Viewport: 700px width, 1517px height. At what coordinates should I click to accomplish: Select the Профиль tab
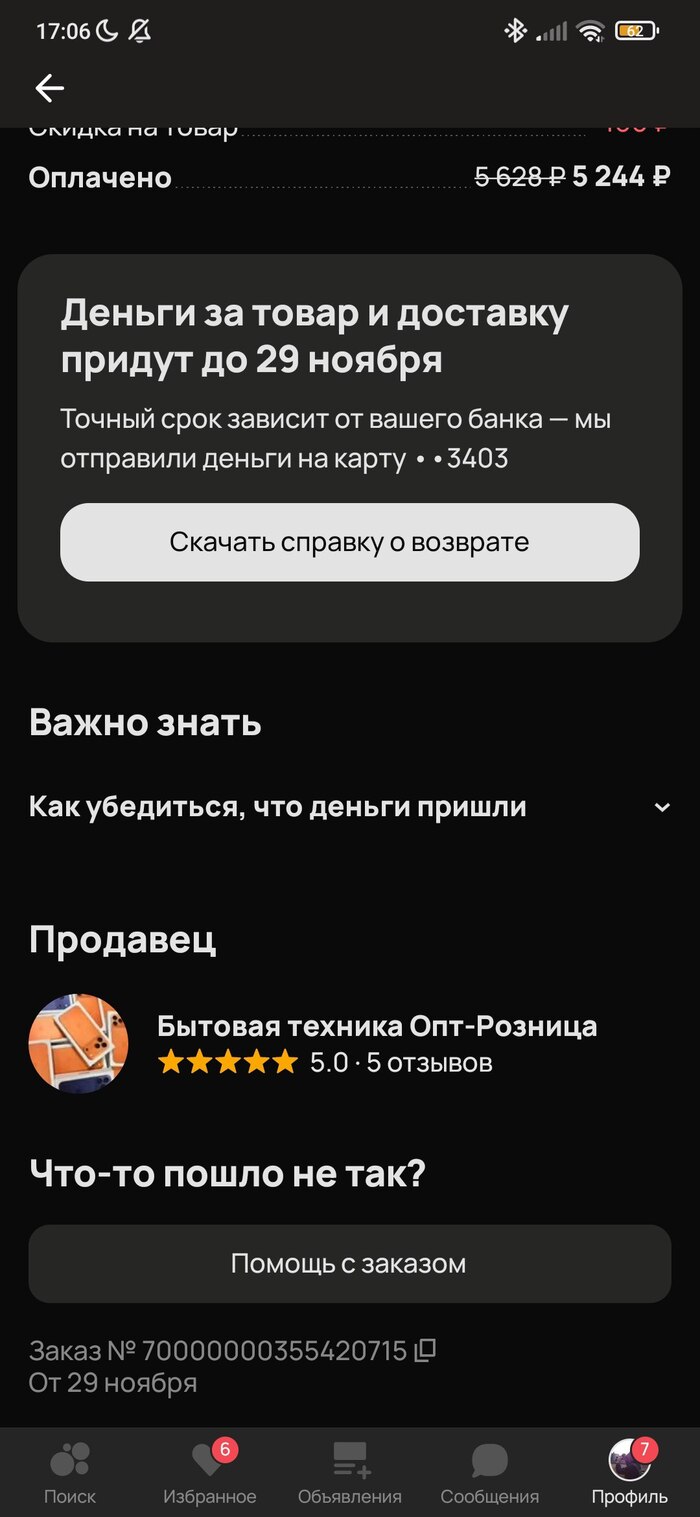pos(629,1473)
